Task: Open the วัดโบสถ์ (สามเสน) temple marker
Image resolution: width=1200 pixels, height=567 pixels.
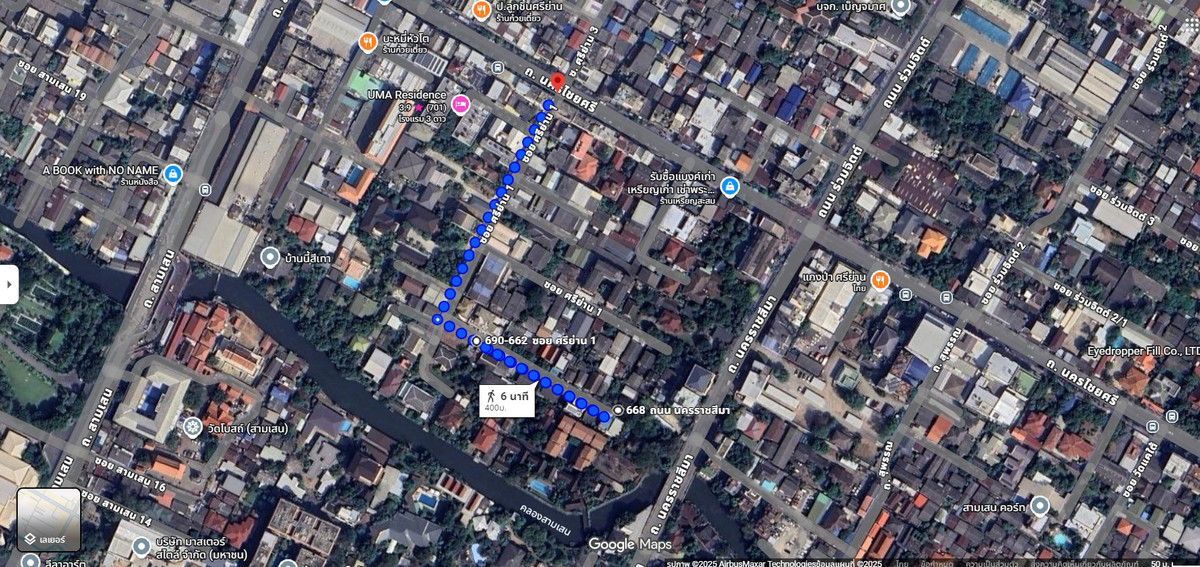Action: point(193,428)
